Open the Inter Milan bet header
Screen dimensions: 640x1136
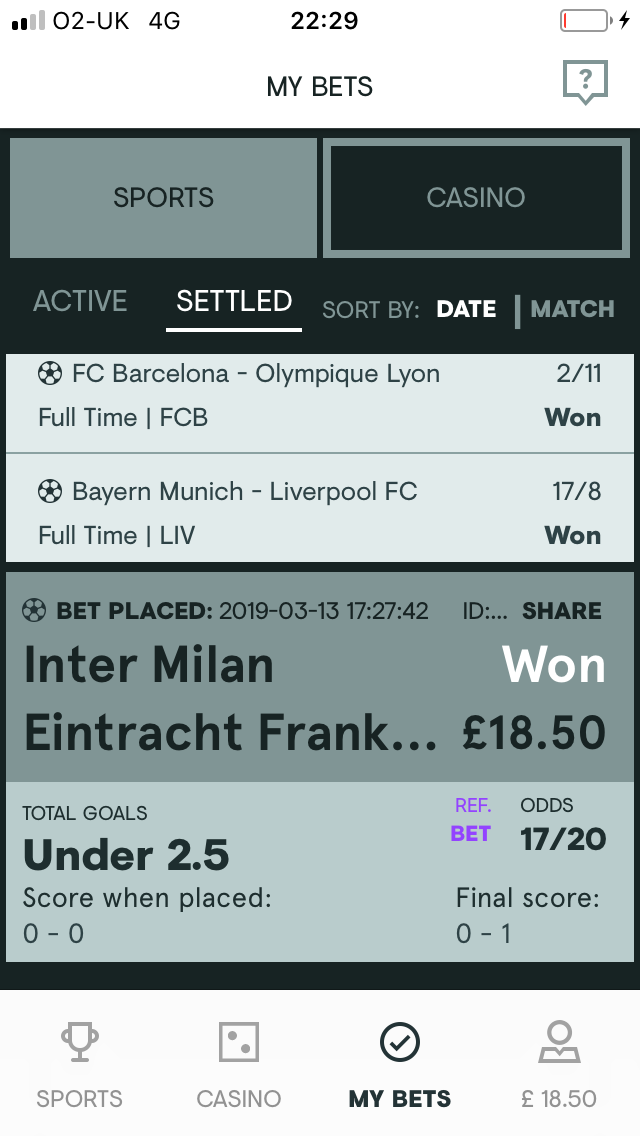pos(320,677)
